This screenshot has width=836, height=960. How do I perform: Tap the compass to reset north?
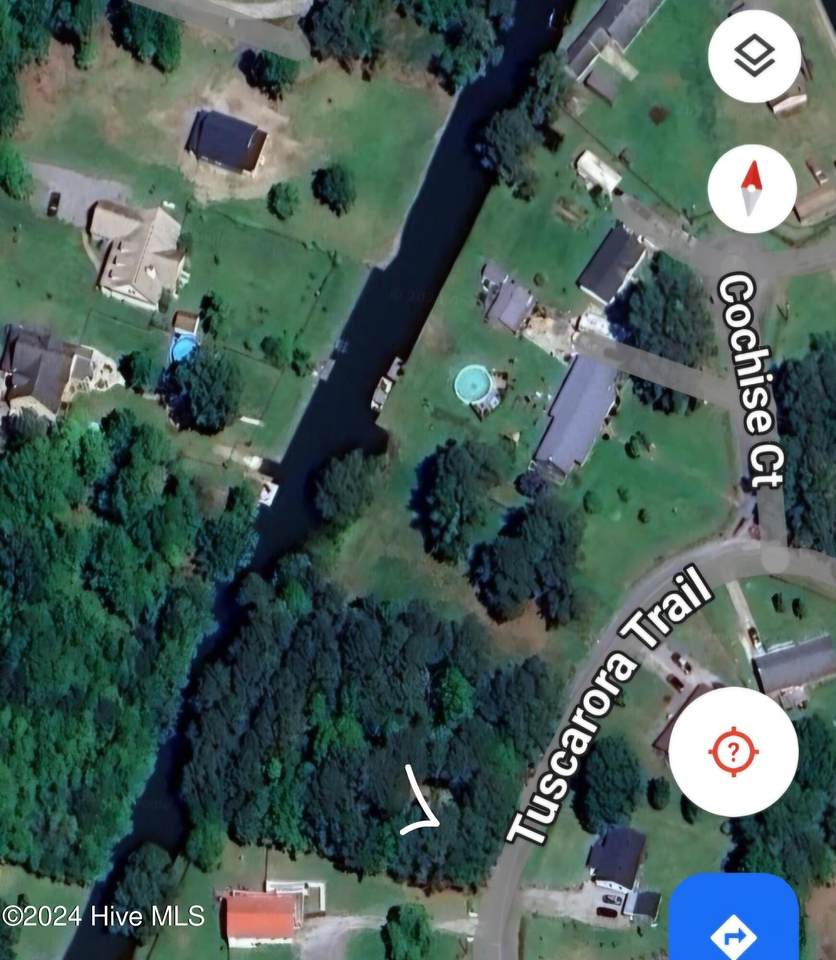[x=752, y=188]
